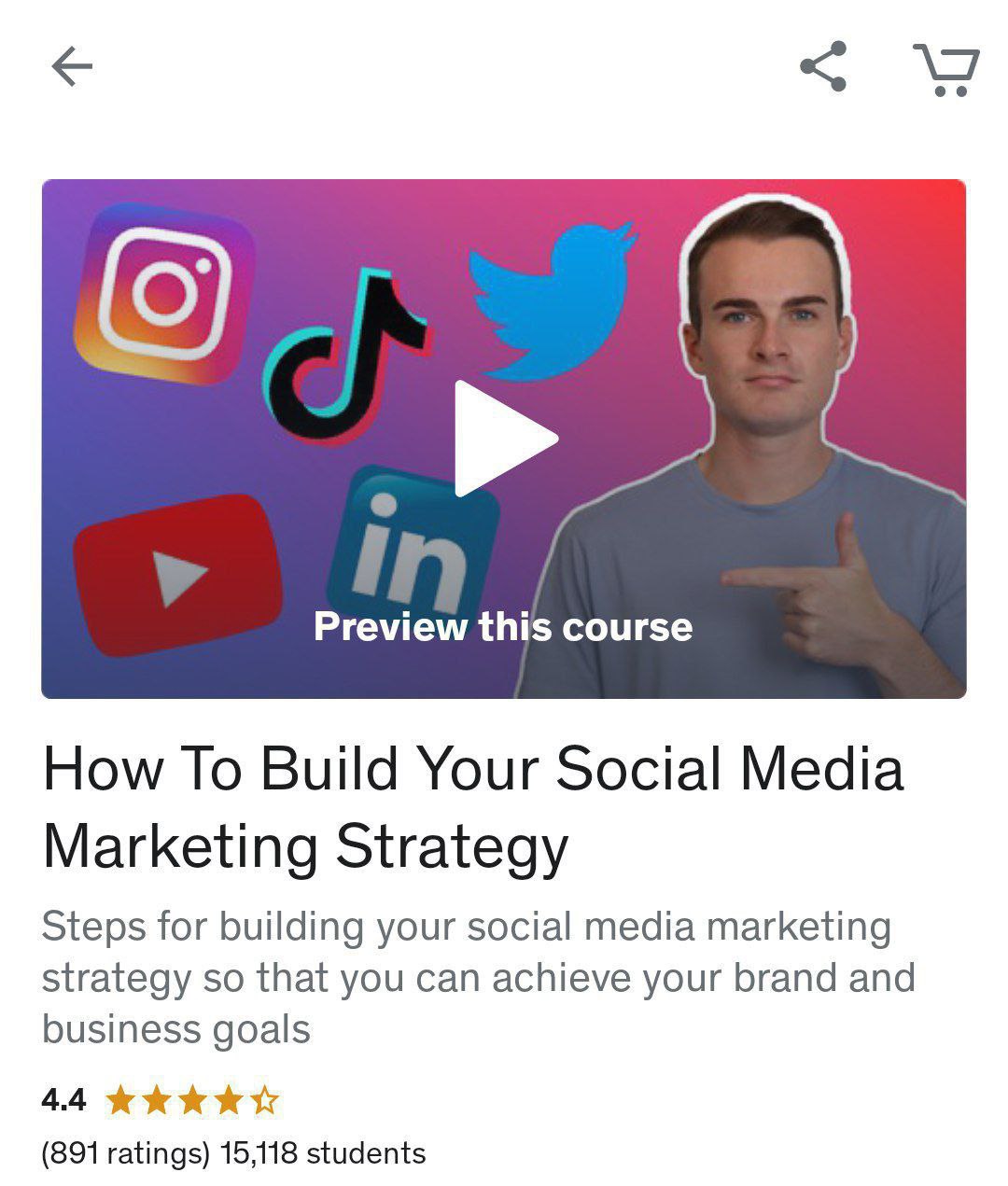Go back using the arrow
Screen dimensions: 1008x1186
click(72, 67)
